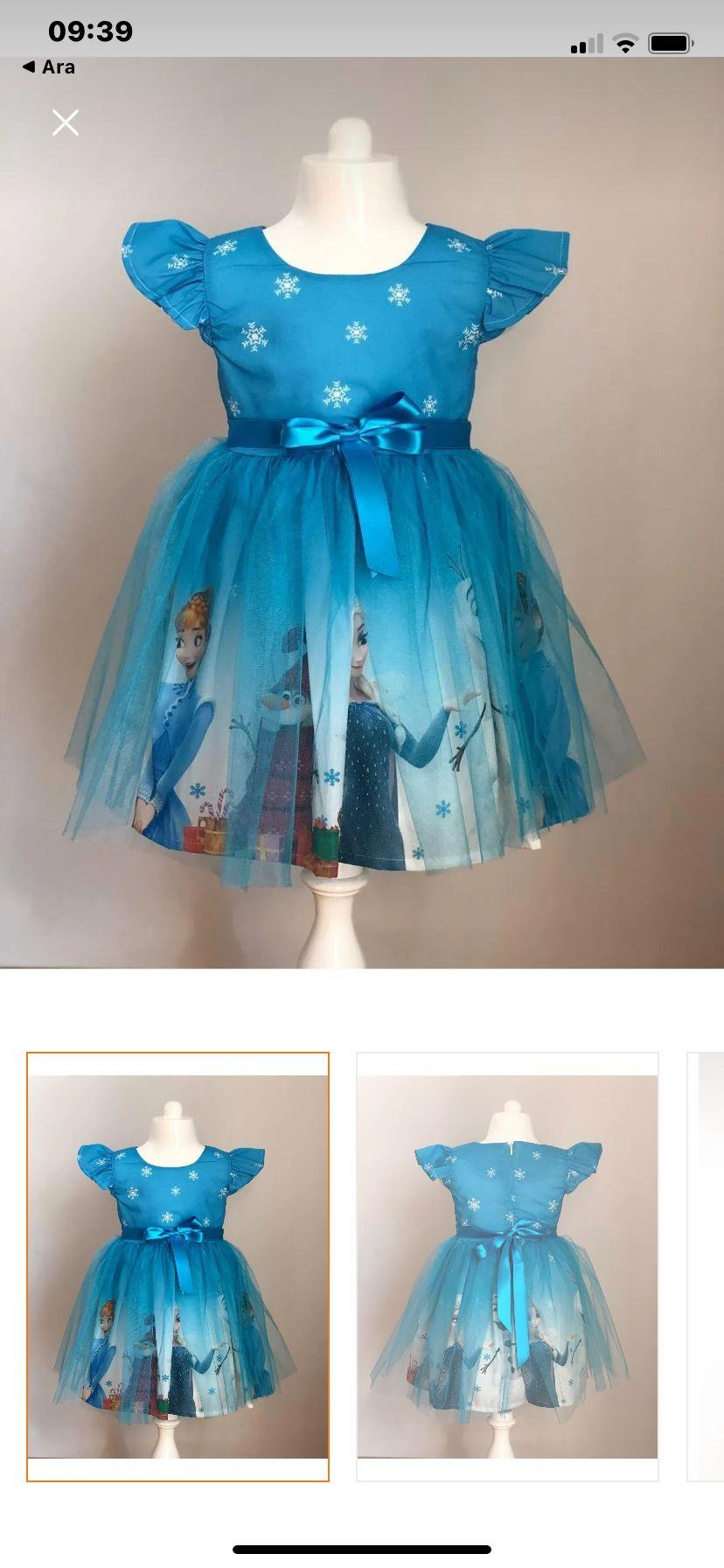Select the front-view dress thumbnail

point(178,1266)
